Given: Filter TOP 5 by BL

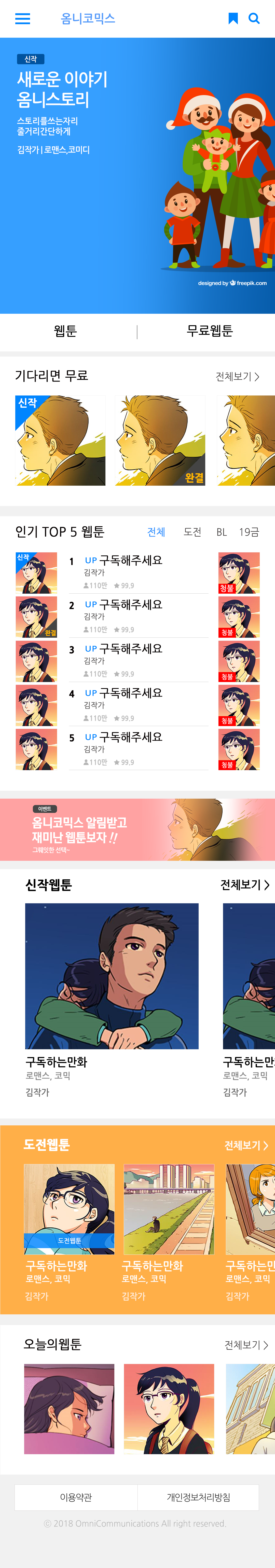Looking at the screenshot, I should [x=222, y=532].
